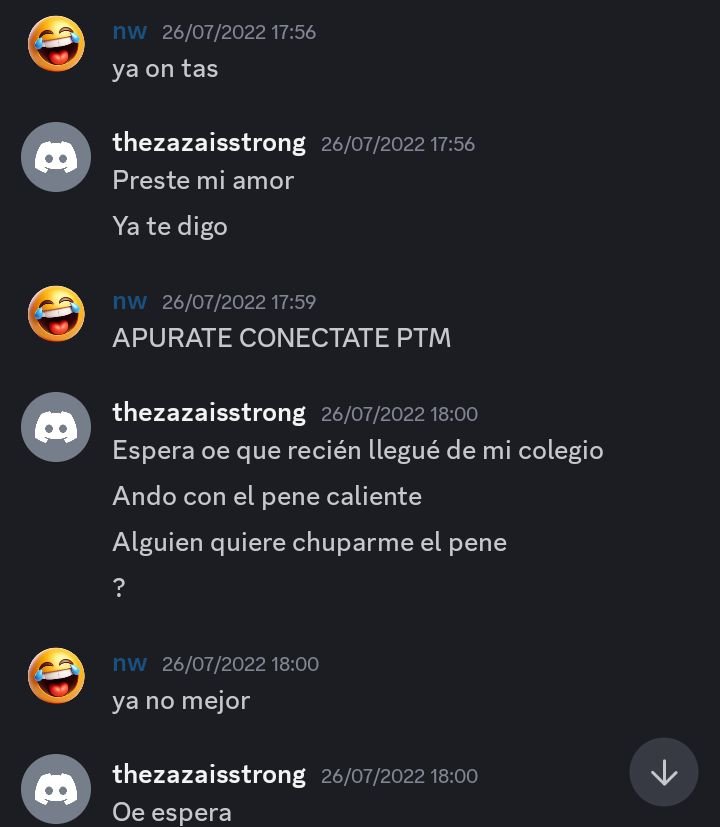Tap the username nw on the 17:59 message
The height and width of the screenshot is (827, 720).
[130, 301]
